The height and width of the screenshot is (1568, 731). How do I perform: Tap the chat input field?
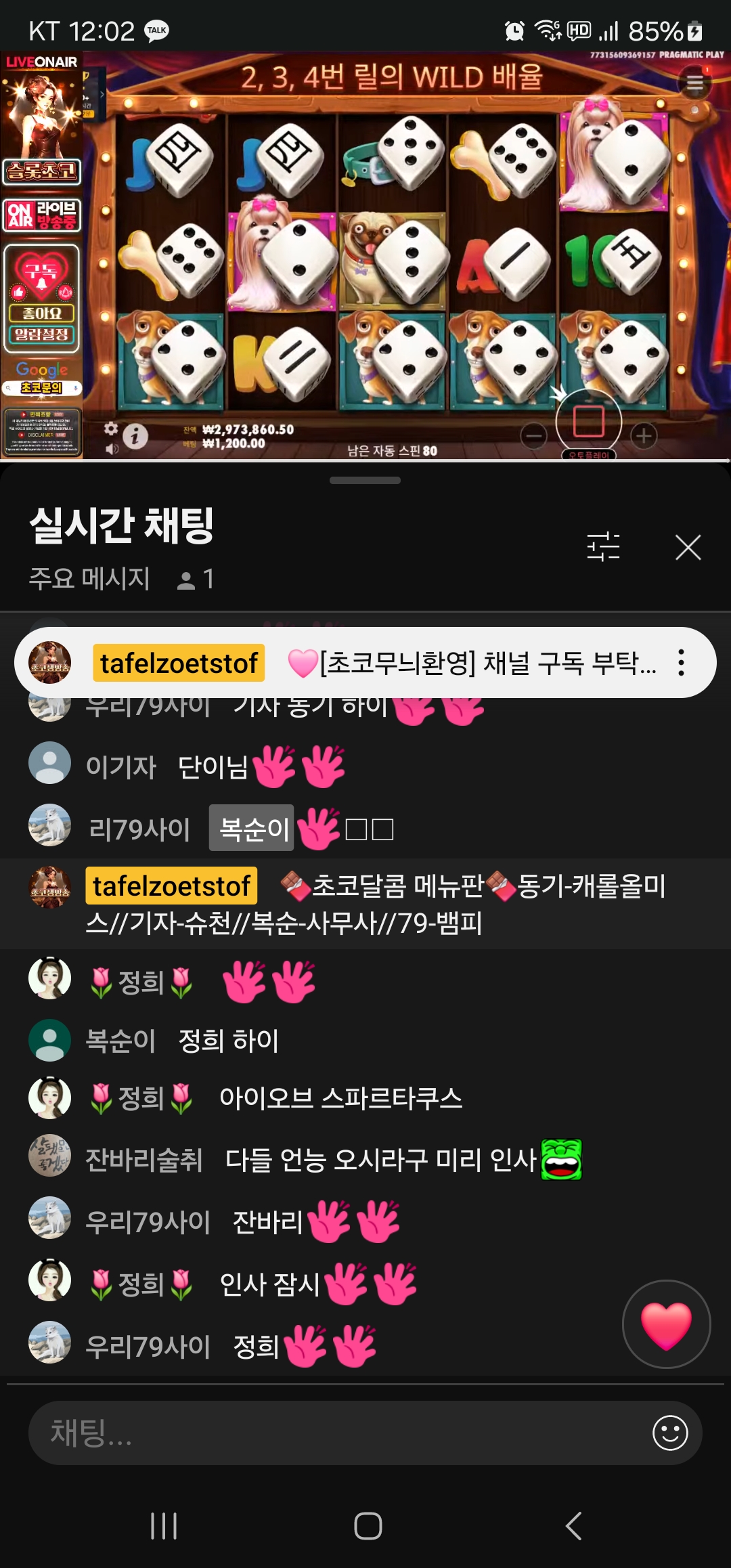coord(338,1433)
